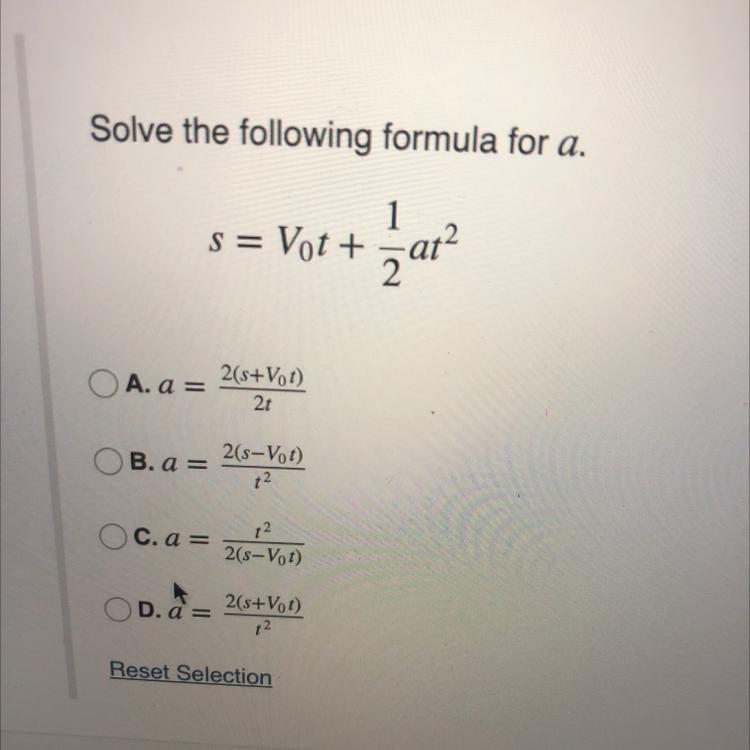Image resolution: width=750 pixels, height=750 pixels.
Task: Select answer A with 2t denominator
Action: coord(103,384)
